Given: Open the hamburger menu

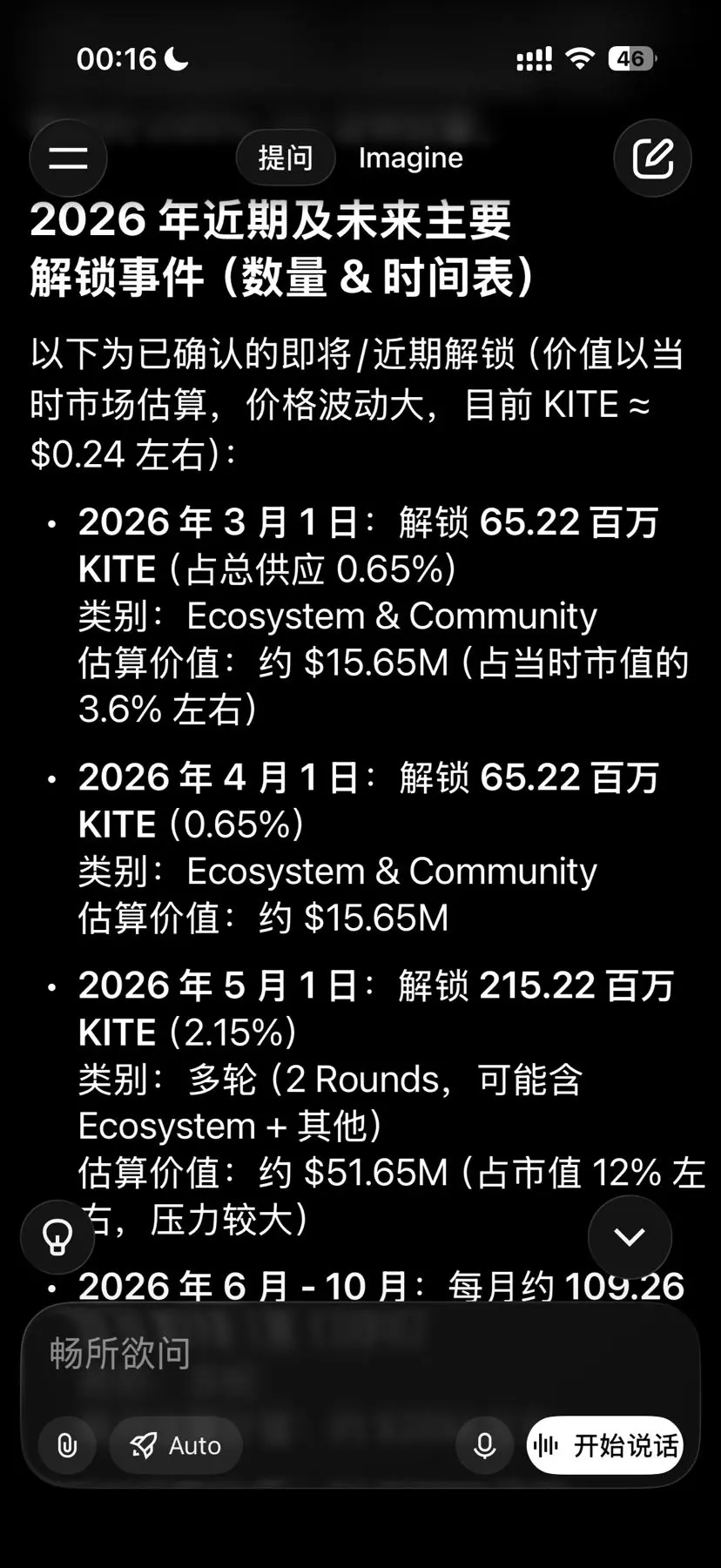Looking at the screenshot, I should [68, 158].
